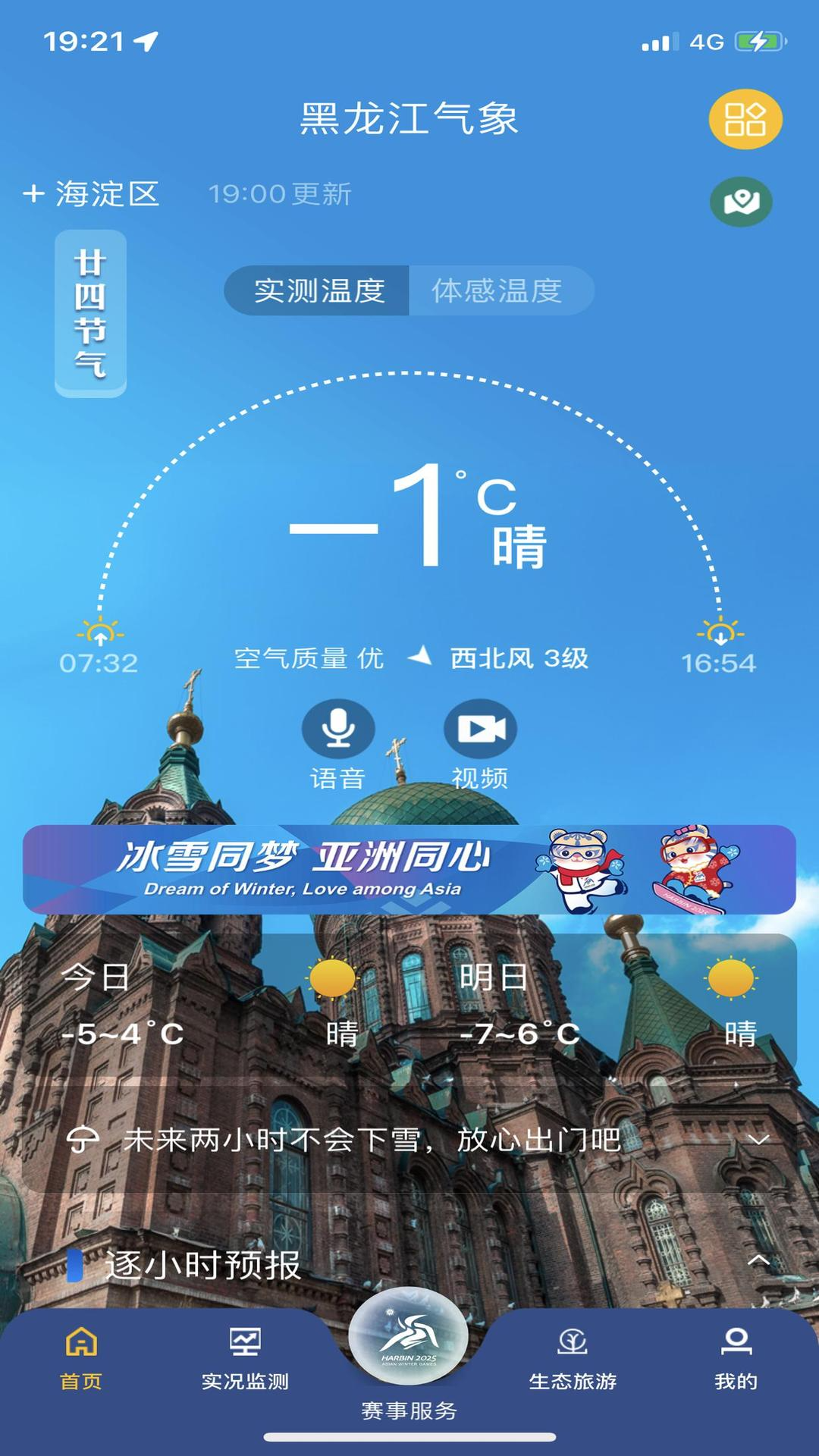The width and height of the screenshot is (819, 1456).
Task: Play the 语音 voice forecast
Action: pos(338,730)
